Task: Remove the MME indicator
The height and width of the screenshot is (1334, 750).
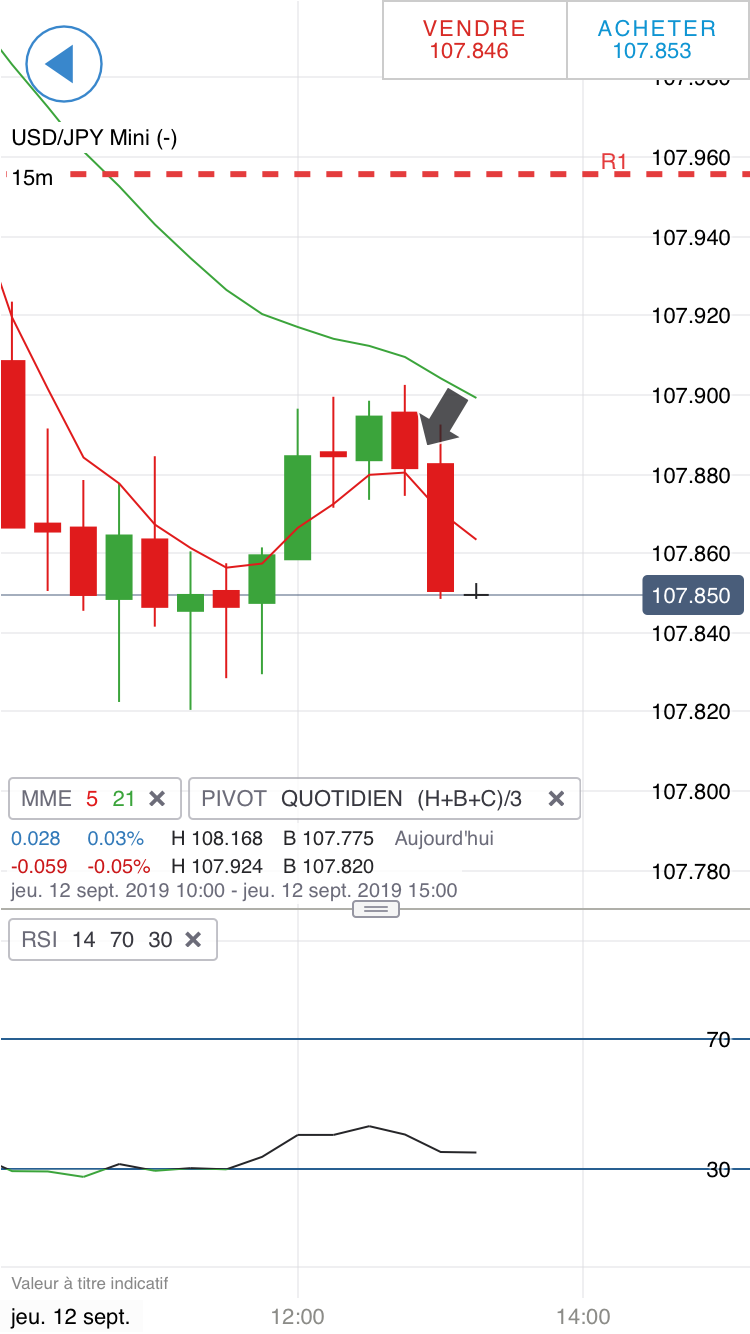Action: coord(157,798)
